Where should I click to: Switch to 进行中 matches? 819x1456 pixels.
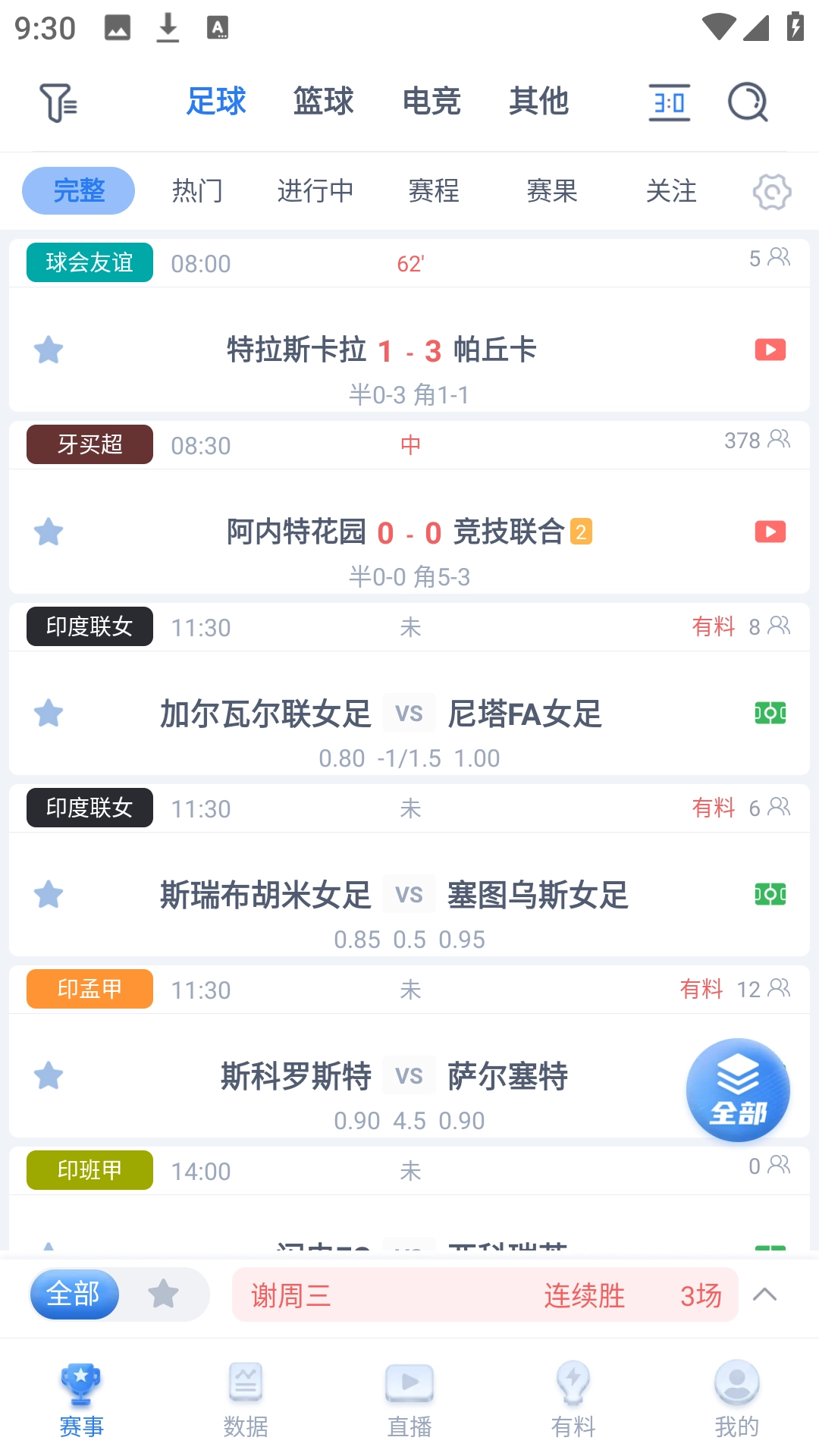click(315, 190)
